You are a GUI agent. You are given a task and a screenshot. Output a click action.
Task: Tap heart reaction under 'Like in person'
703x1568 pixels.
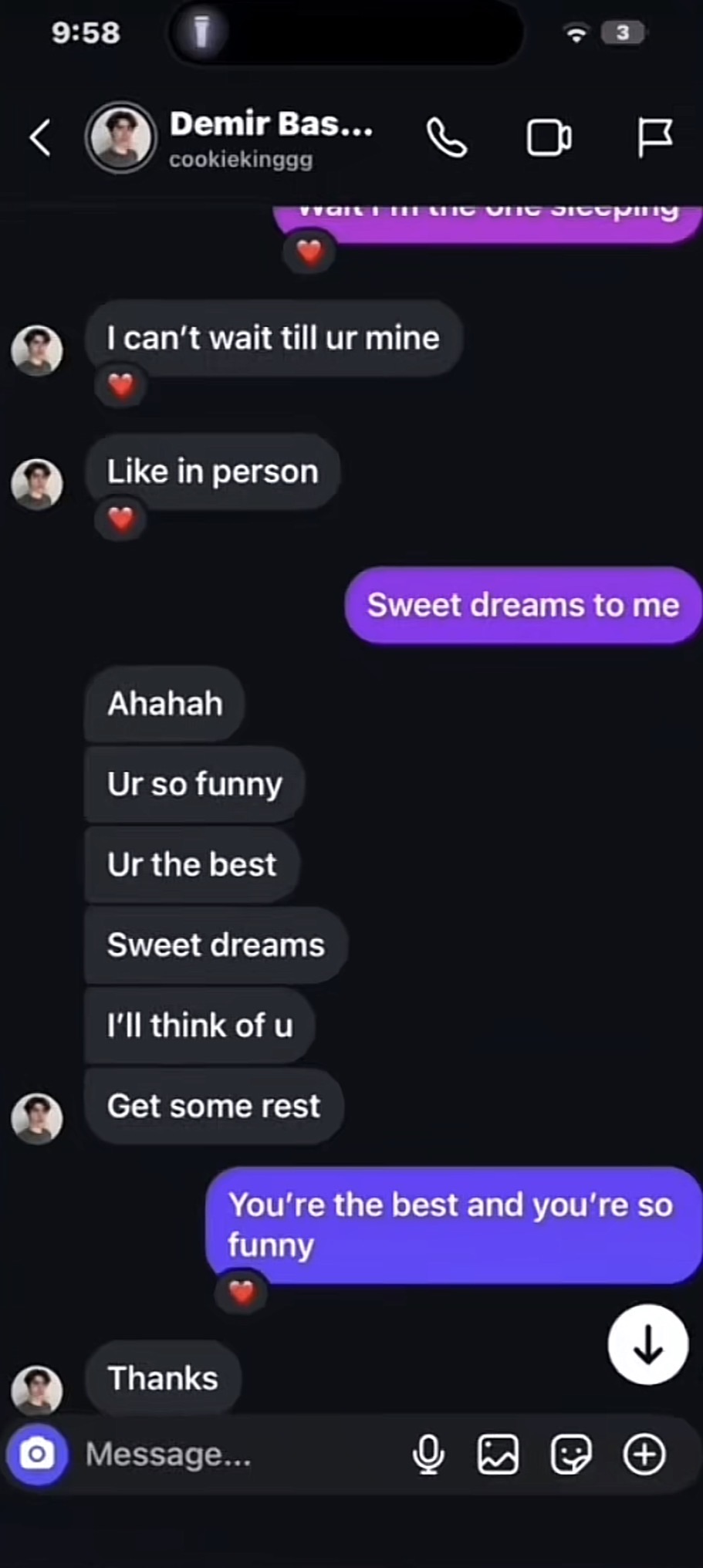[x=121, y=519]
